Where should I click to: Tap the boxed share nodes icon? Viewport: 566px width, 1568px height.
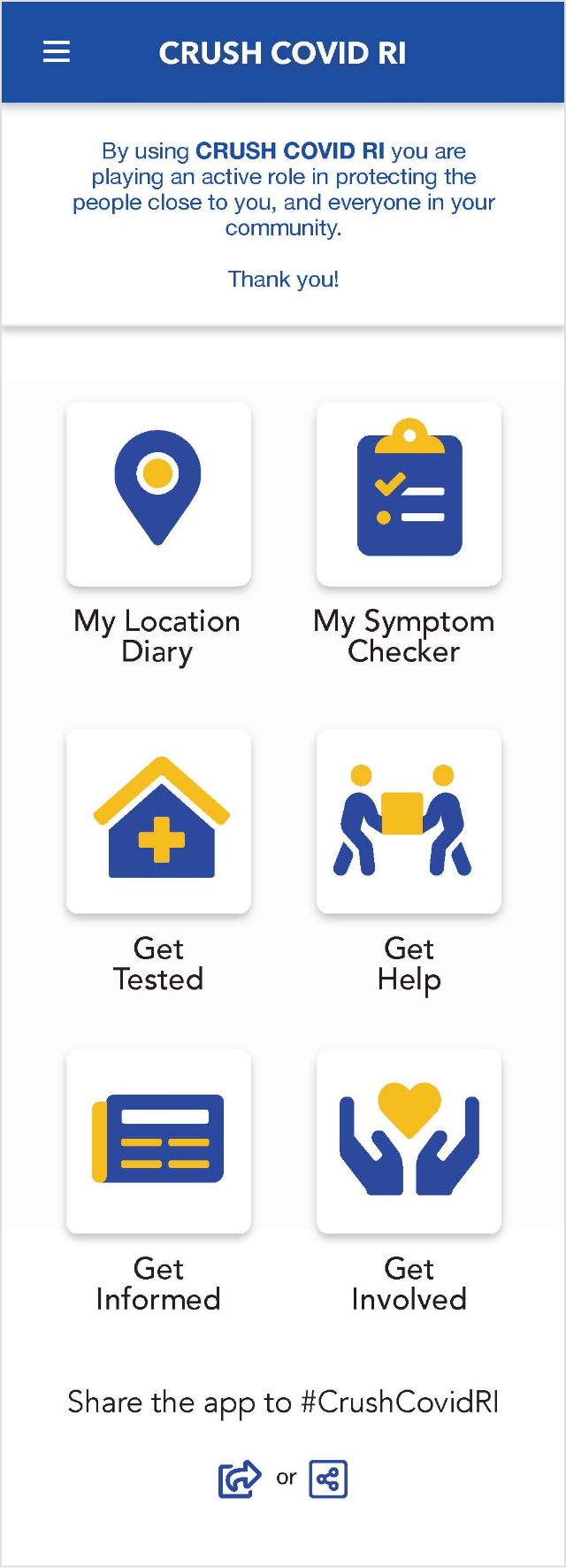(328, 1479)
